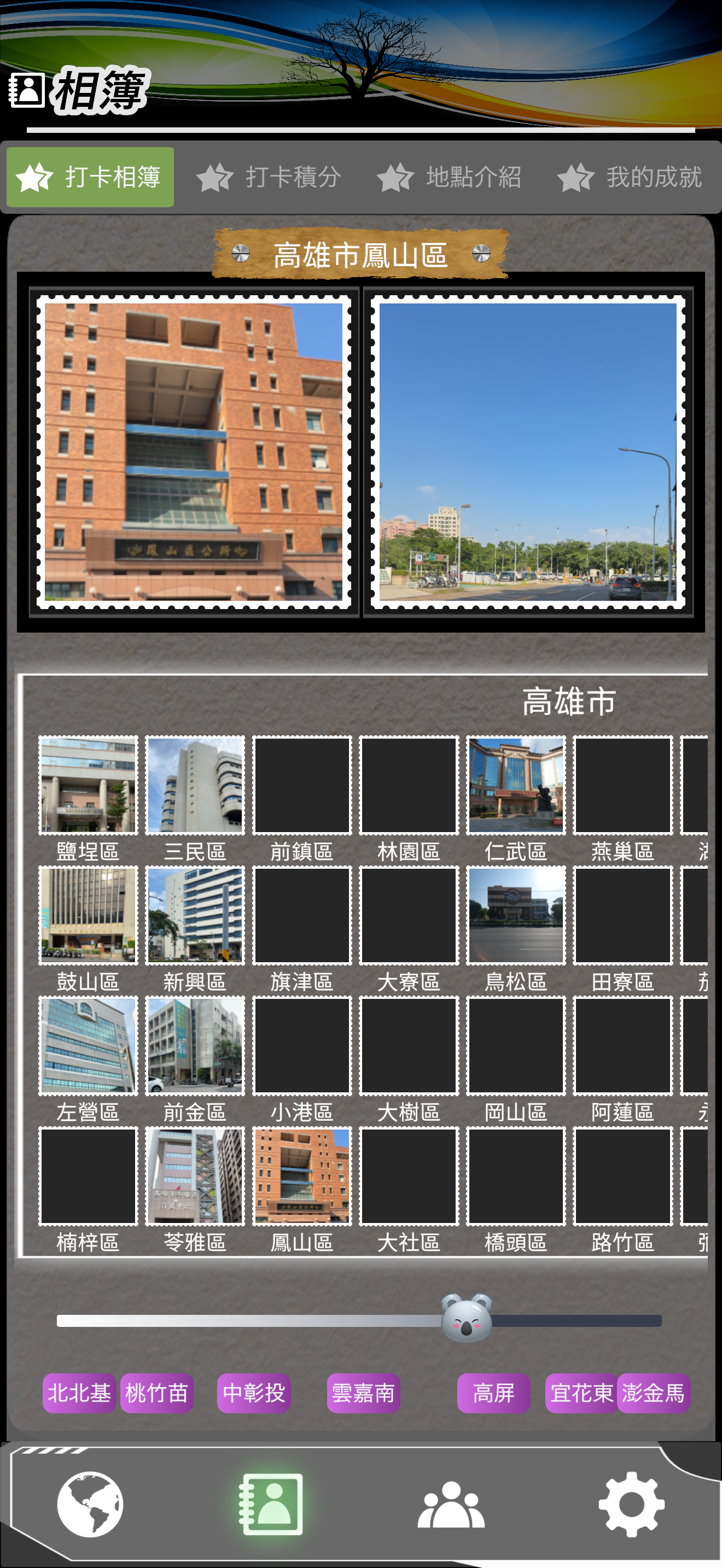The width and height of the screenshot is (722, 1568).
Task: Go to the 宜花東 region
Action: [x=581, y=1393]
